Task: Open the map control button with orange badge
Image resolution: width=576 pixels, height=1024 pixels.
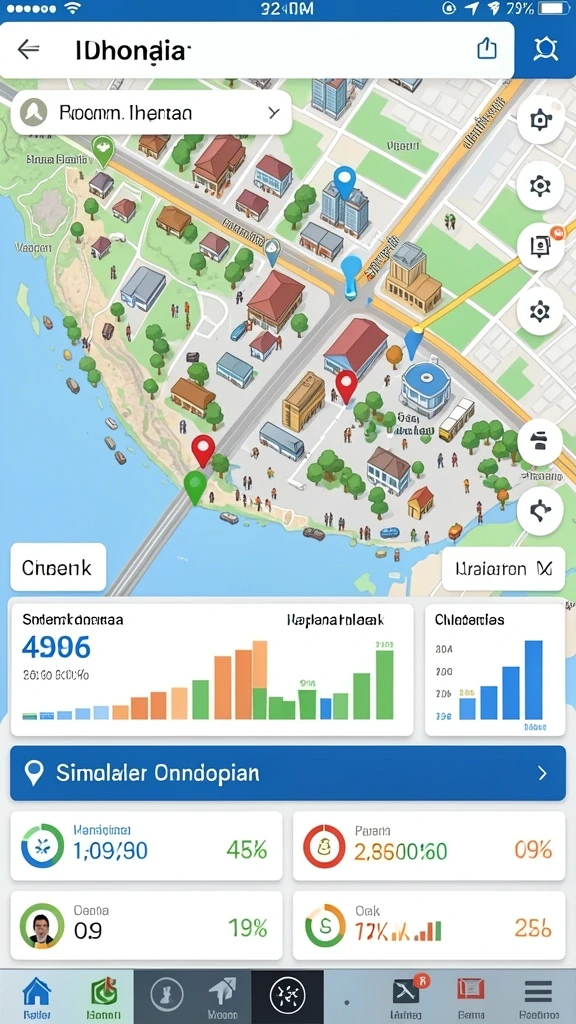Action: click(x=540, y=246)
